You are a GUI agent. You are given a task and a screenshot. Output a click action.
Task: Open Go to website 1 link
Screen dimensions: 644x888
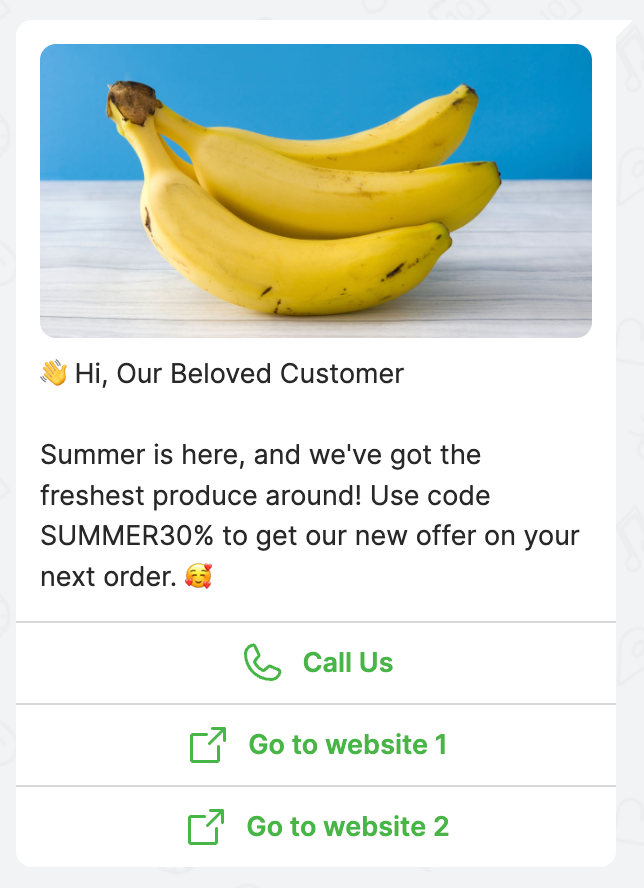coord(318,745)
